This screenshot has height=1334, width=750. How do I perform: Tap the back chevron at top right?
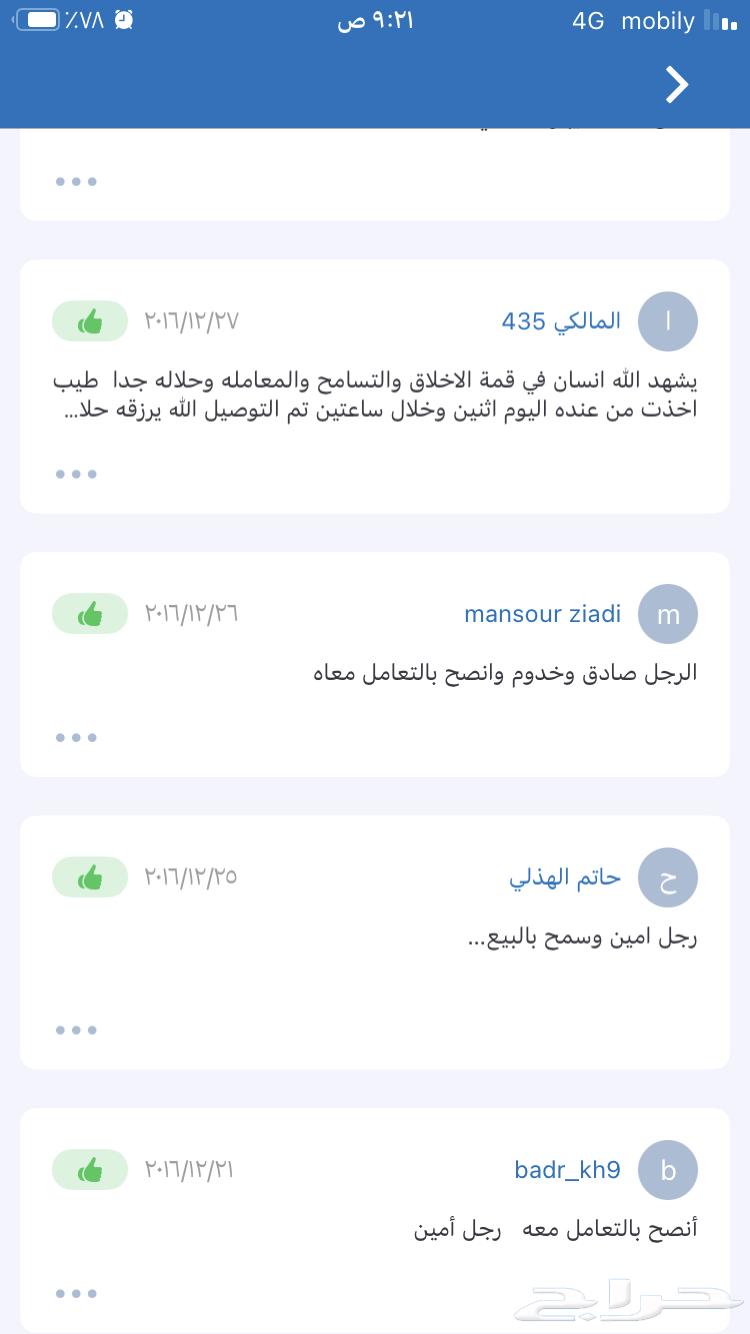[677, 85]
